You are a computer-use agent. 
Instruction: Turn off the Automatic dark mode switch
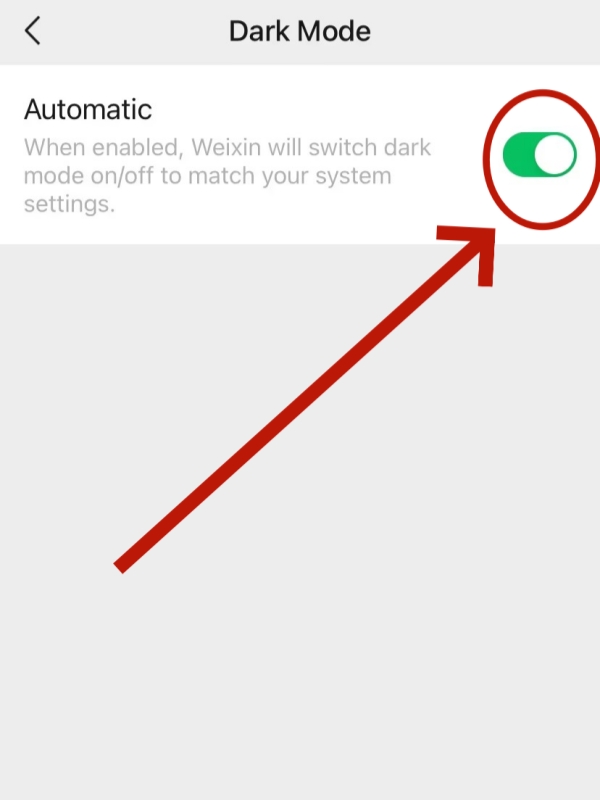(x=539, y=156)
